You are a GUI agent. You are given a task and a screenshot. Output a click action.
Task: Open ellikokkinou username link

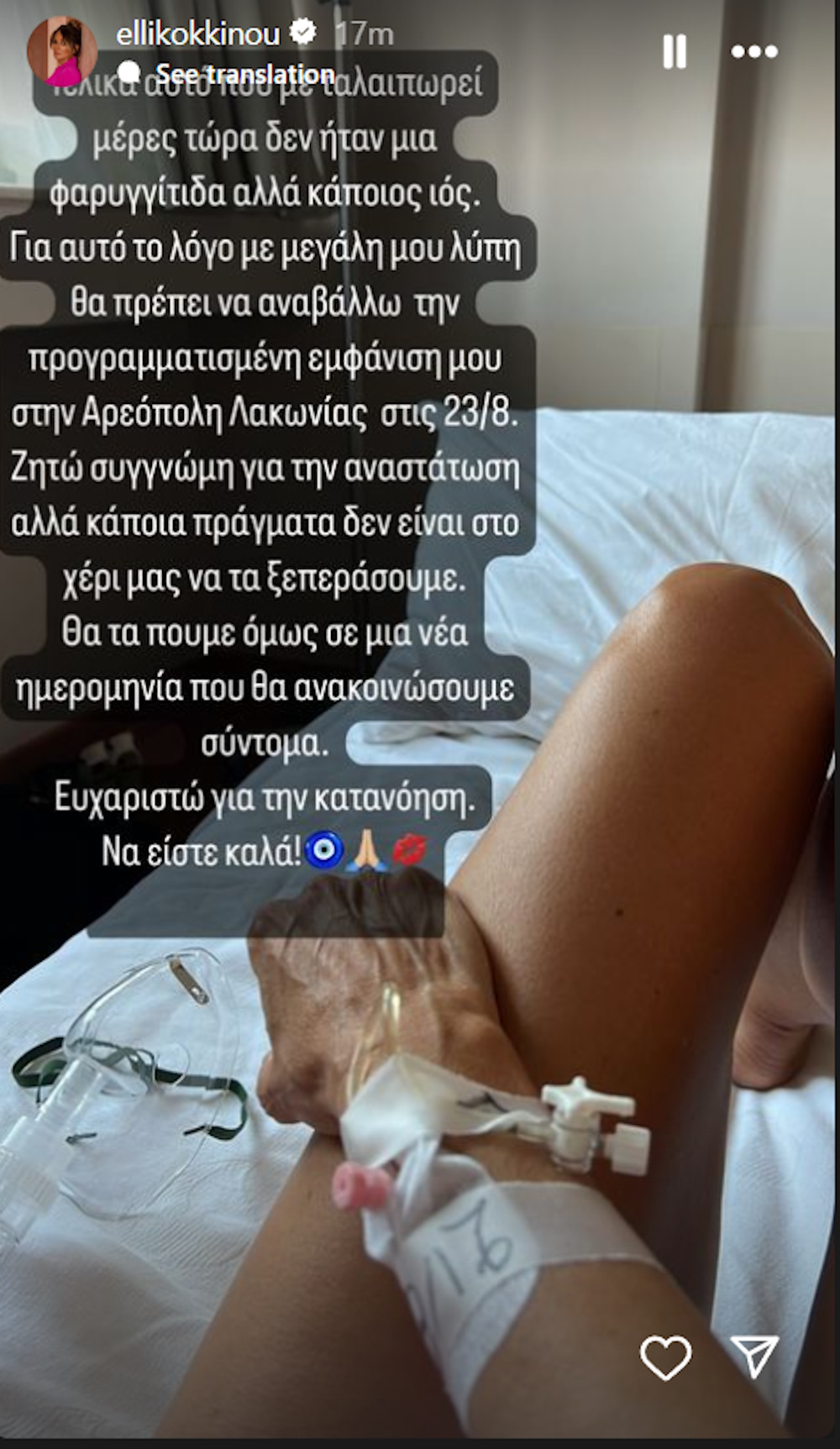pyautogui.click(x=197, y=34)
